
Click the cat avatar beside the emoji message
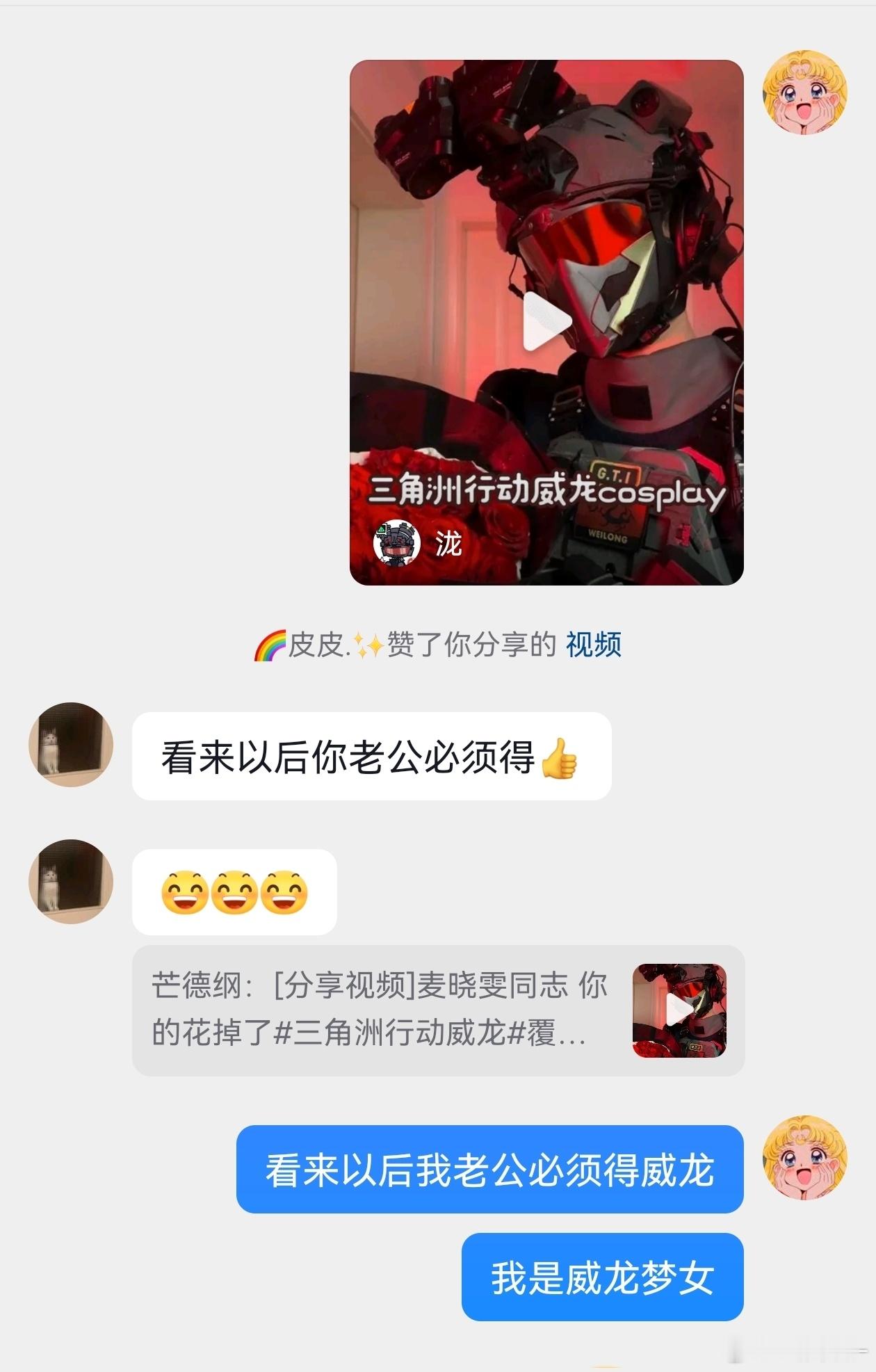(70, 882)
